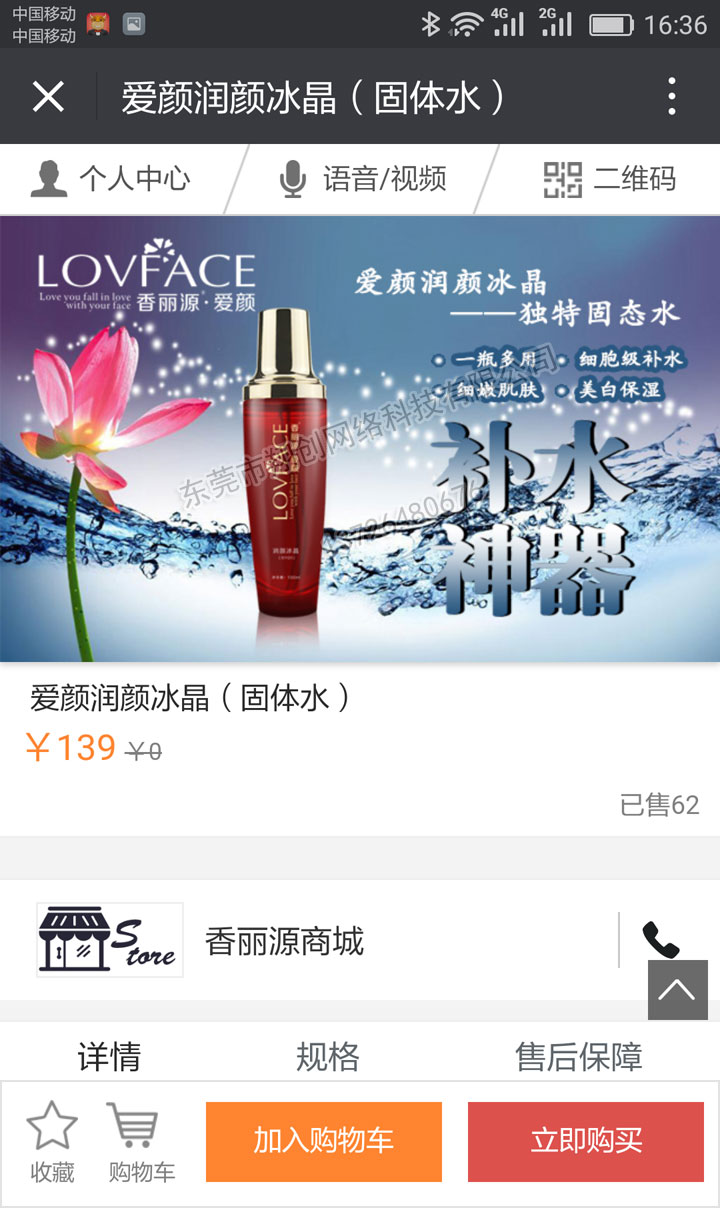720x1208 pixels.
Task: Switch to the 售后保障 tab
Action: click(x=578, y=1056)
